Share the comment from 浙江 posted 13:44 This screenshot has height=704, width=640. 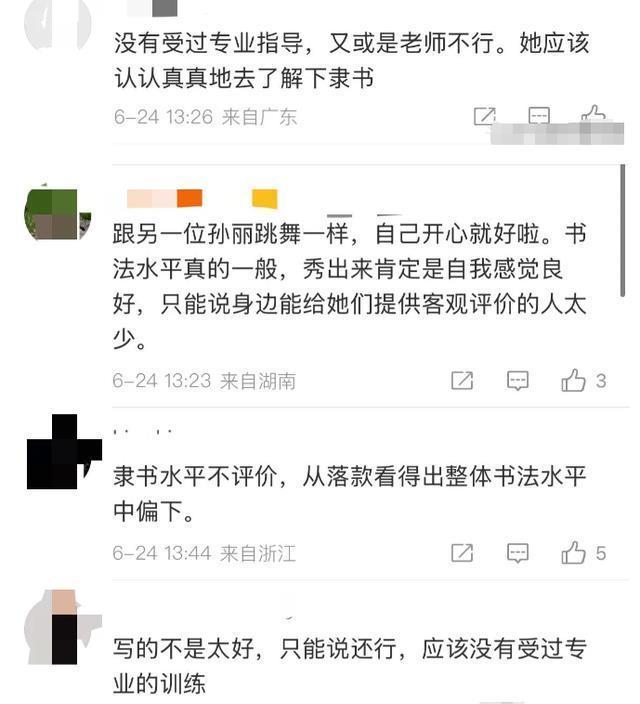pos(462,553)
